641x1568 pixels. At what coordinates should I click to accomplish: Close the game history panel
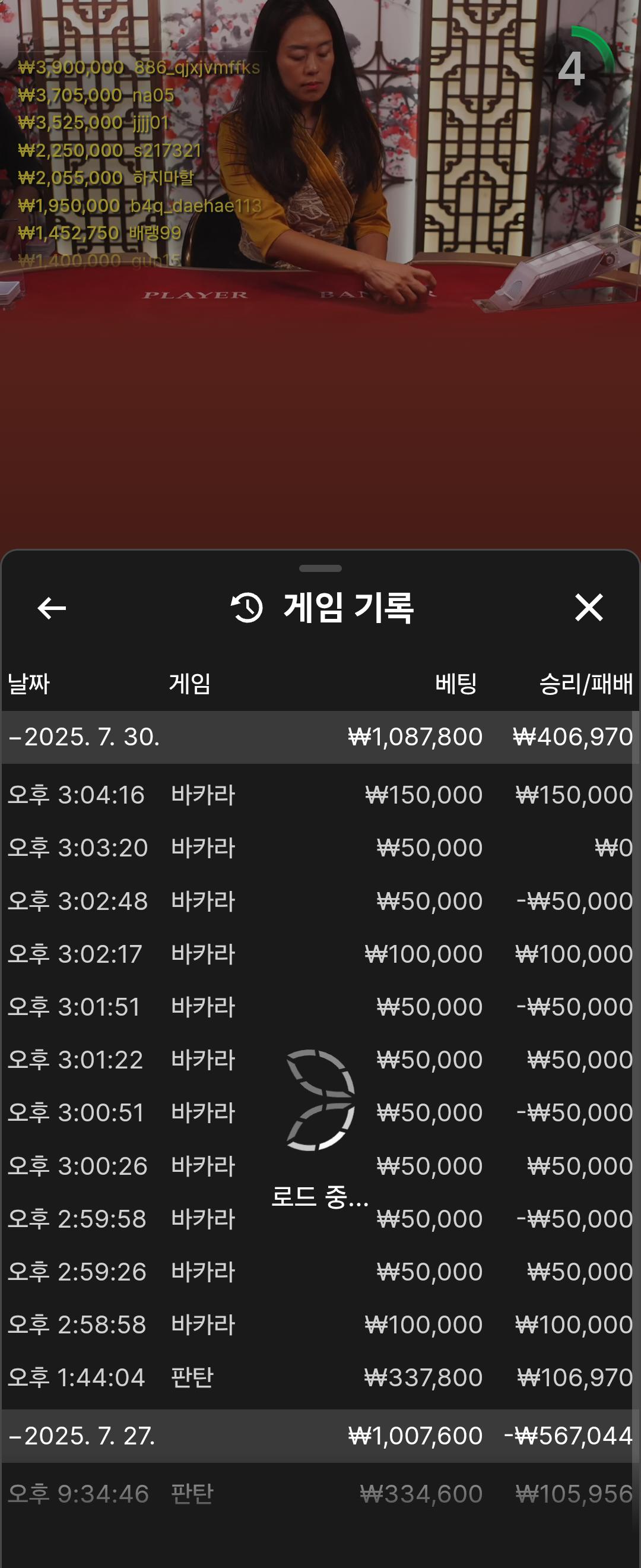pos(588,608)
